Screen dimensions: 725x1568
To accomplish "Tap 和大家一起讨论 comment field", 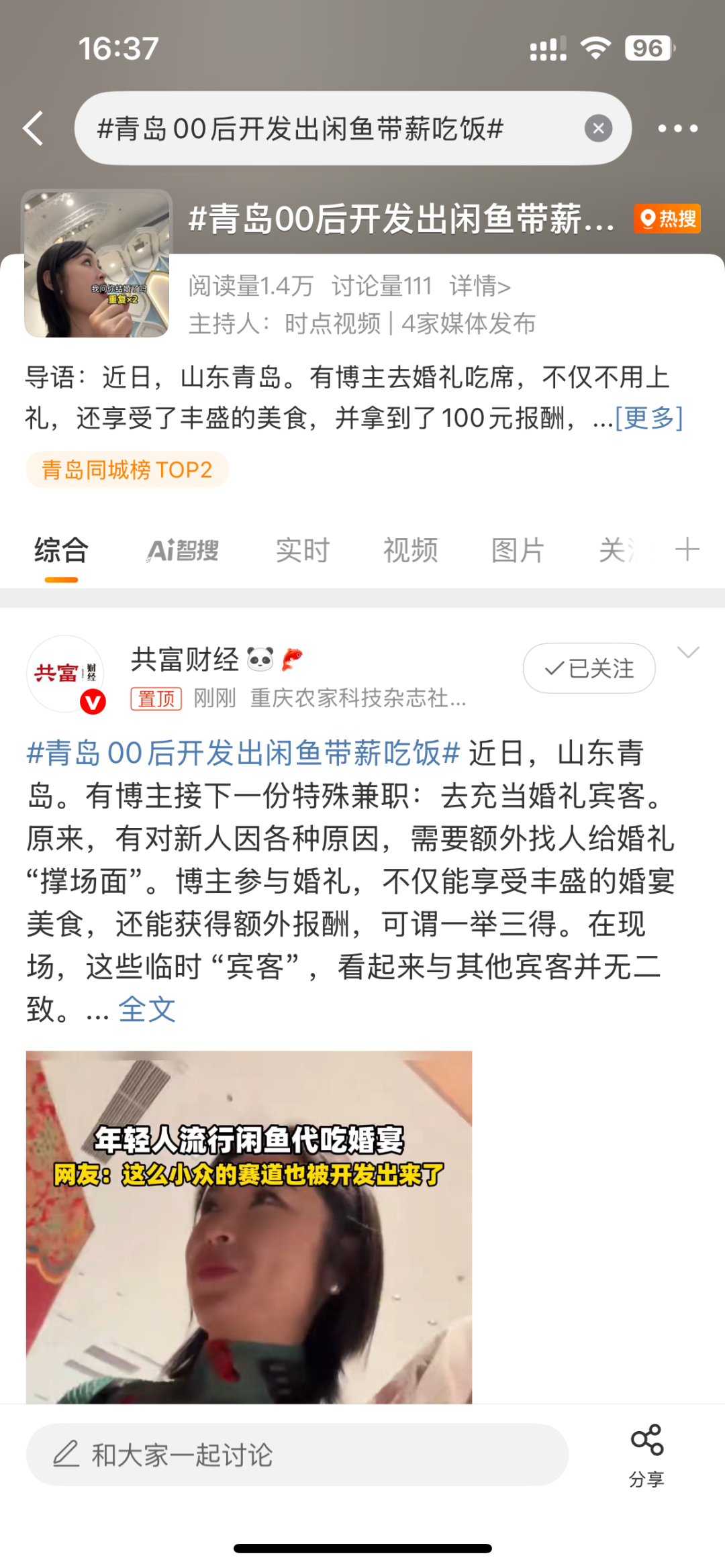I will point(297,1455).
